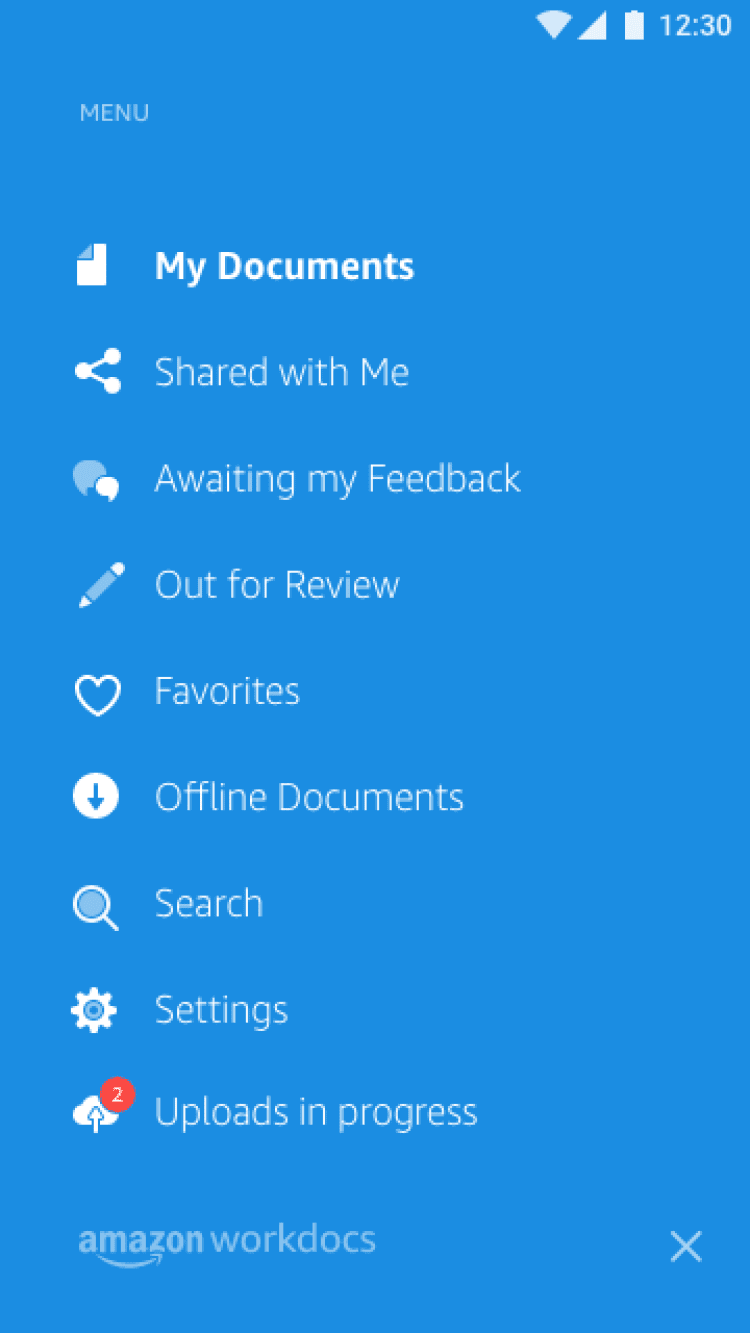This screenshot has width=750, height=1333.
Task: Open Offline Documents
Action: click(x=309, y=798)
